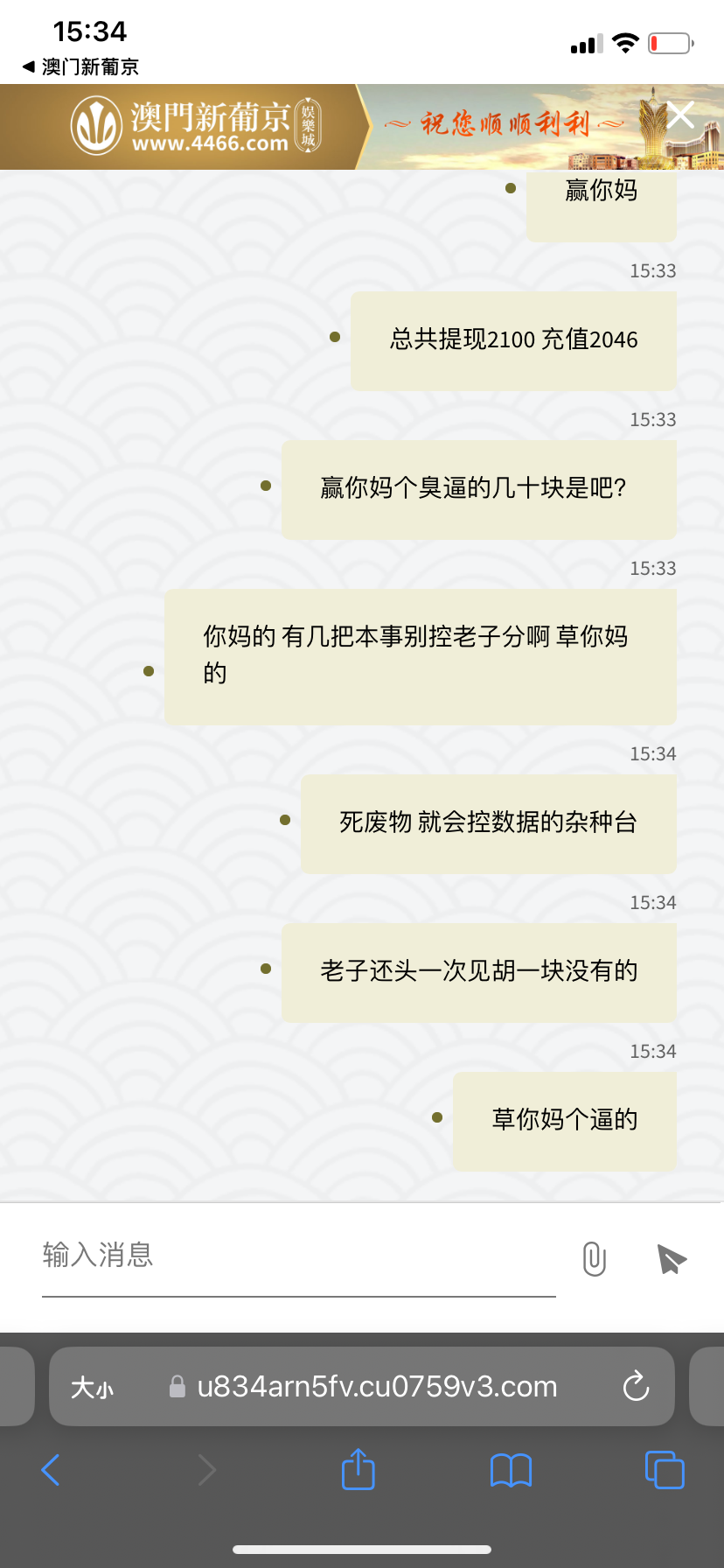The height and width of the screenshot is (1568, 724).
Task: Show all open Safari tabs
Action: click(x=664, y=1470)
